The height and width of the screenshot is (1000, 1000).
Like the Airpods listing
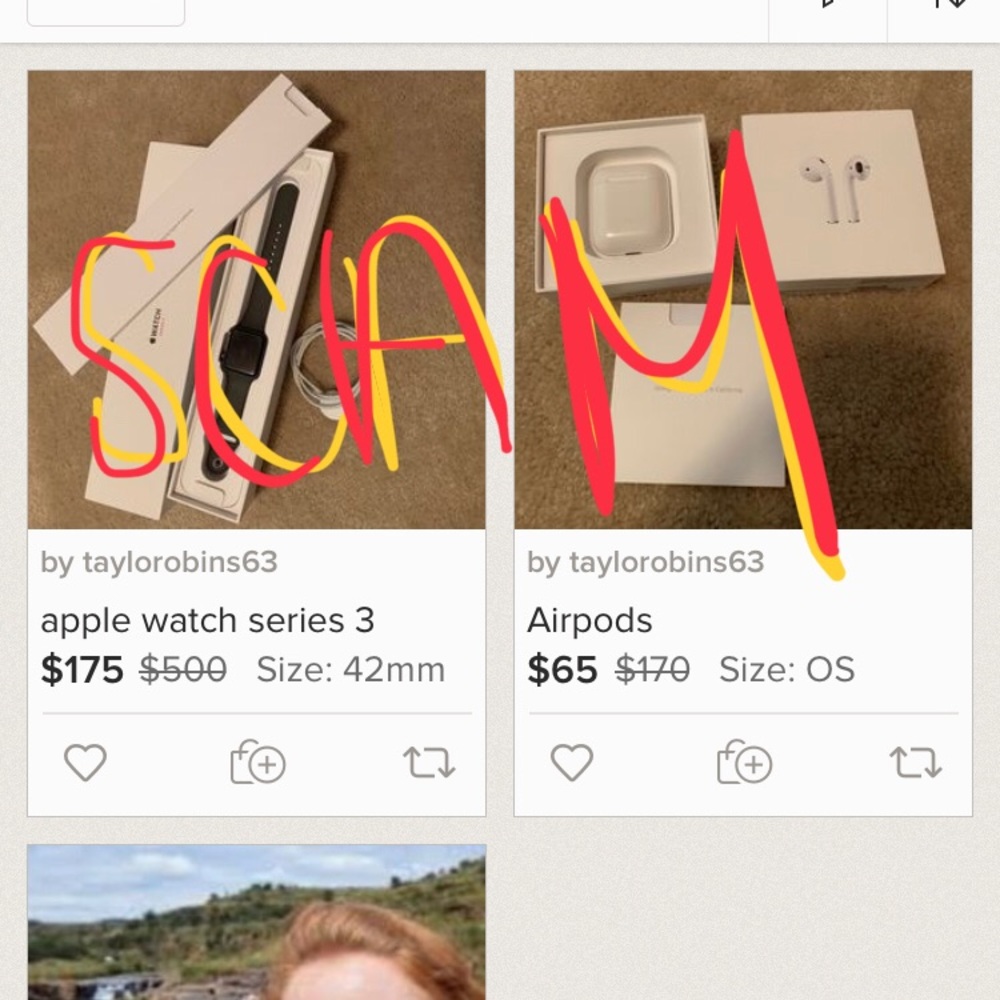tap(572, 764)
